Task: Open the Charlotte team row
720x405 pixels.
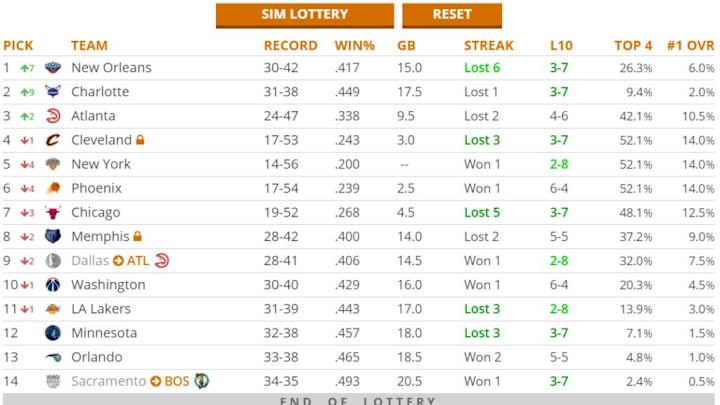Action: tap(100, 92)
